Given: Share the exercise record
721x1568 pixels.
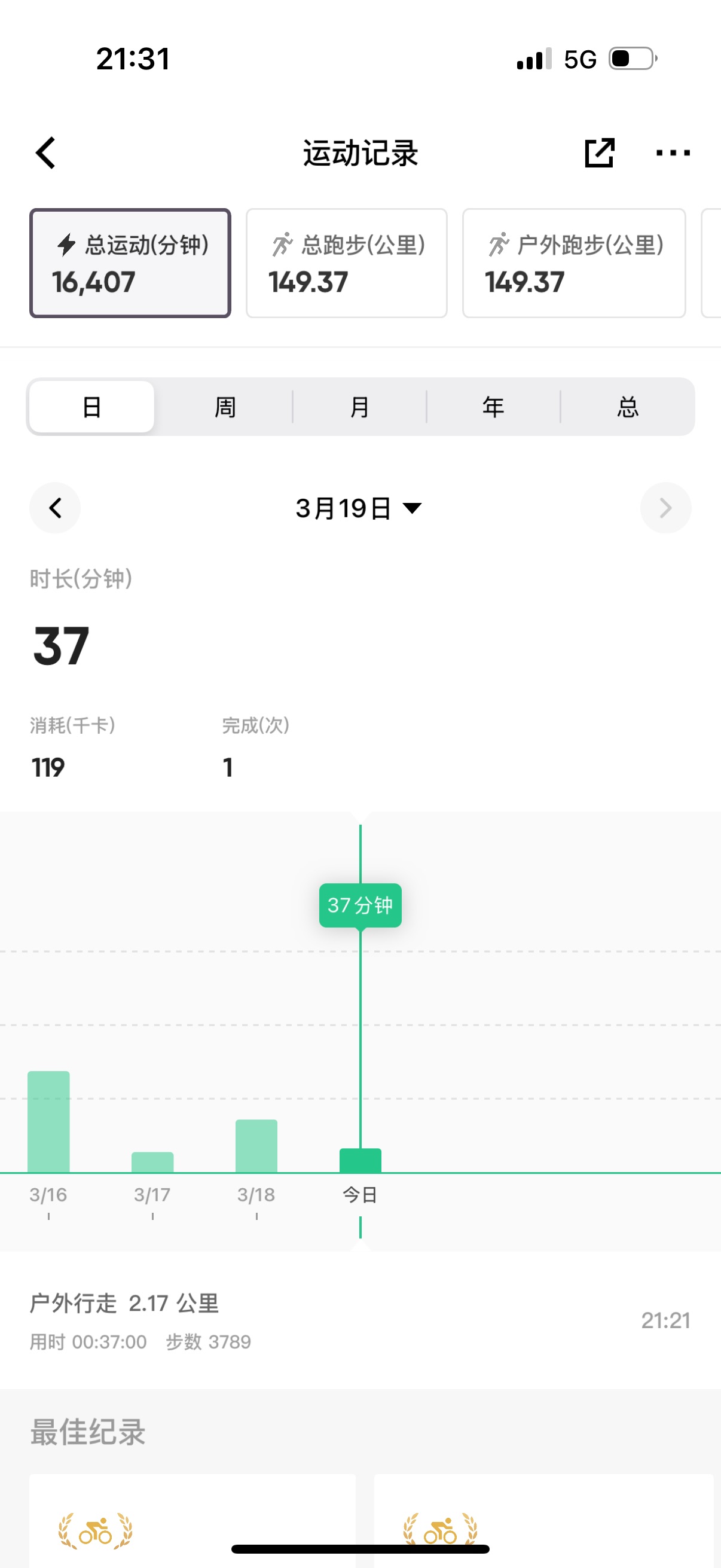Looking at the screenshot, I should click(x=599, y=152).
